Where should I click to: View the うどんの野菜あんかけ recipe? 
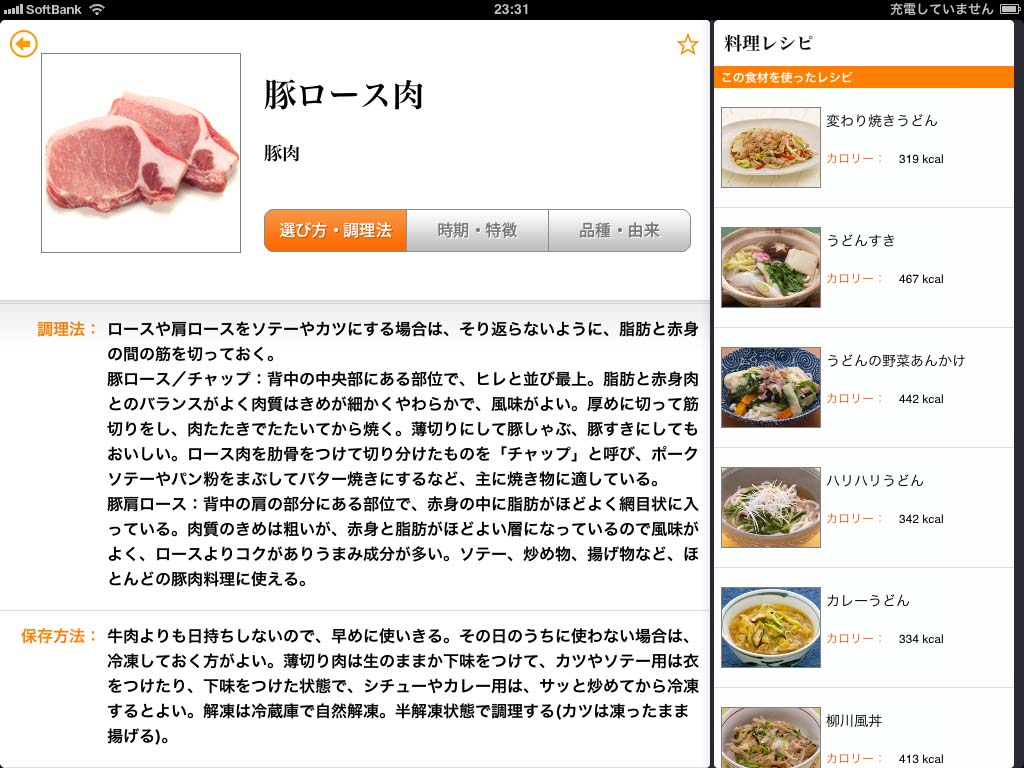[x=864, y=387]
